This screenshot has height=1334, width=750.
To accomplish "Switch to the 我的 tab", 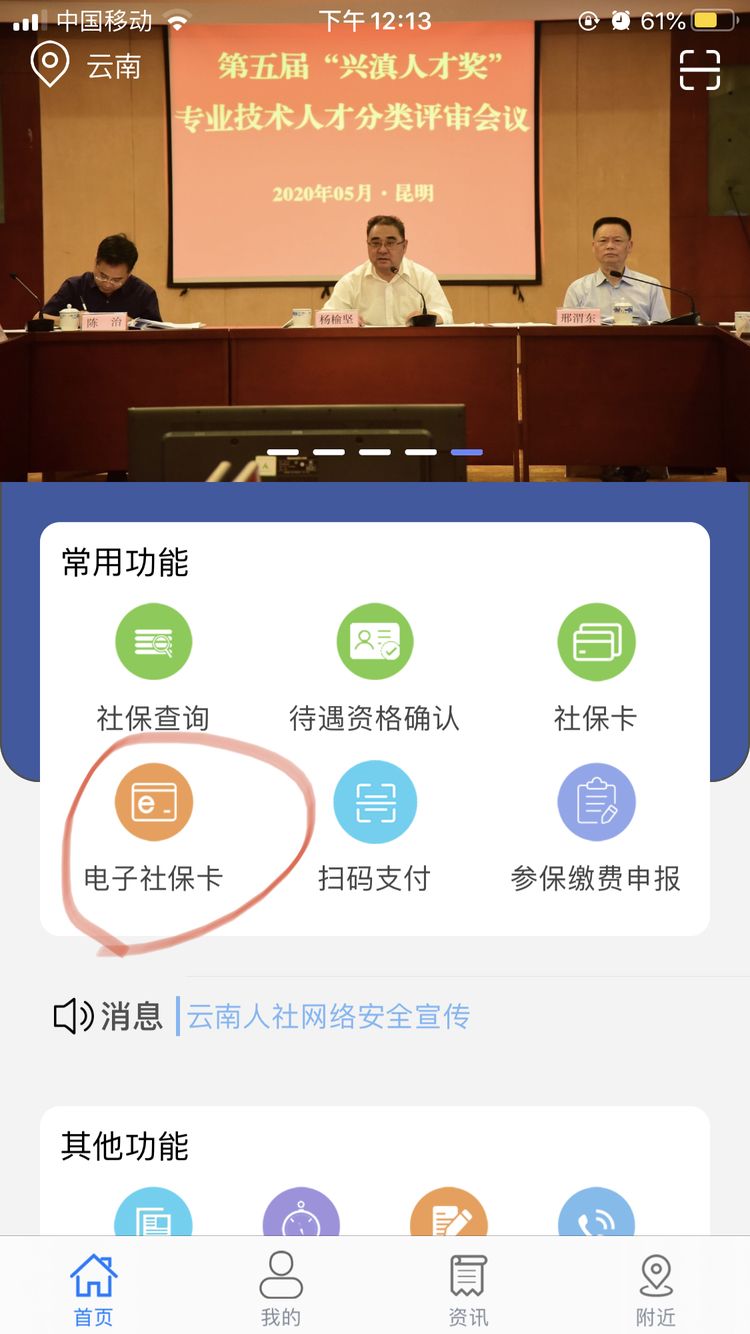I will coord(280,1289).
